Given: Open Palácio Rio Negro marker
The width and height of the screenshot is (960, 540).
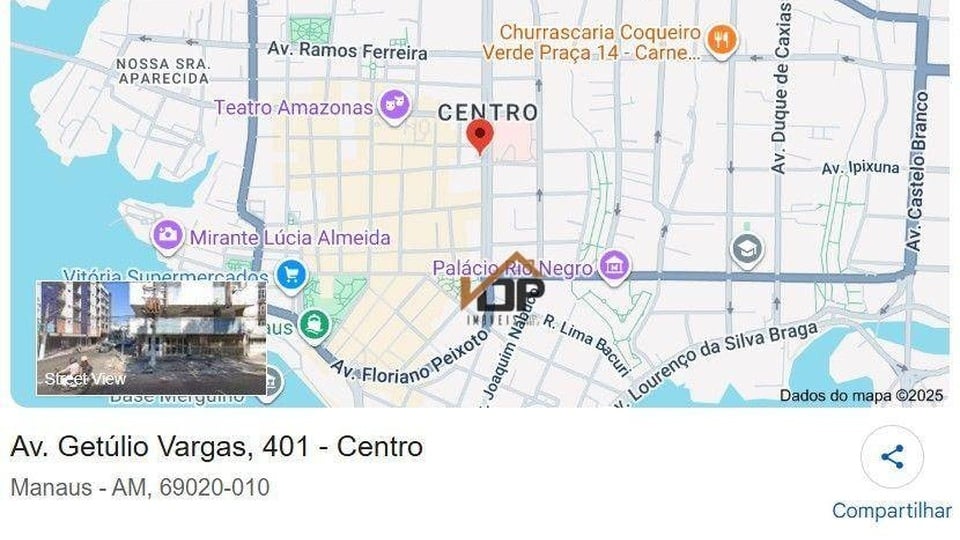Looking at the screenshot, I should click(615, 266).
